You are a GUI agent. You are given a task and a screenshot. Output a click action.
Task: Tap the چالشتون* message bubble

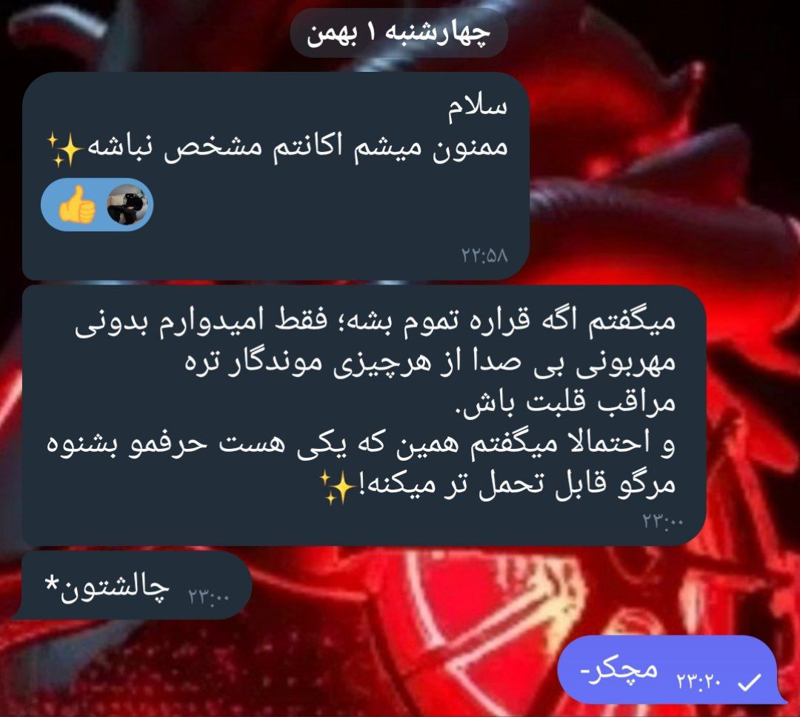(133, 585)
